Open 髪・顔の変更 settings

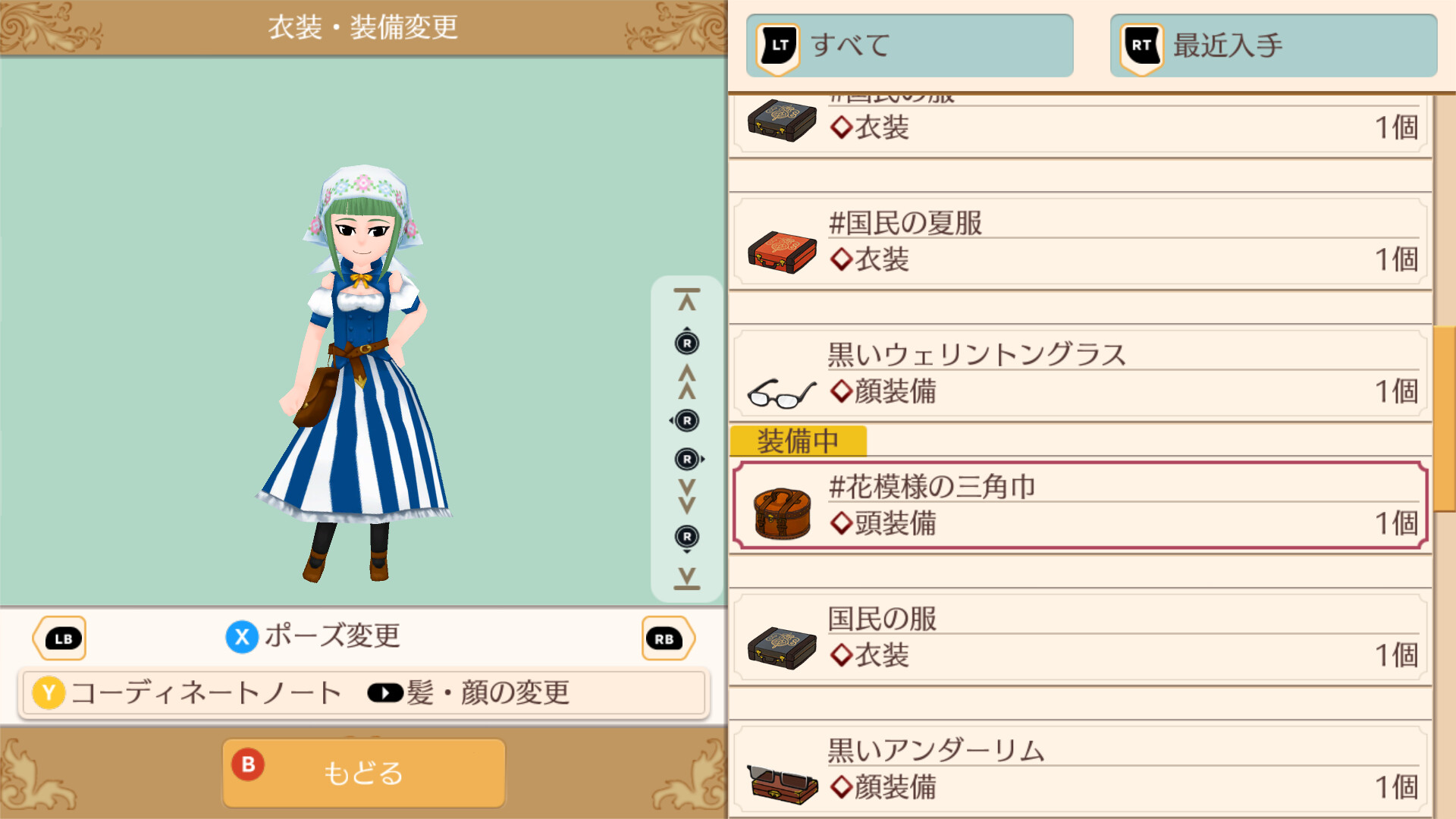[469, 693]
